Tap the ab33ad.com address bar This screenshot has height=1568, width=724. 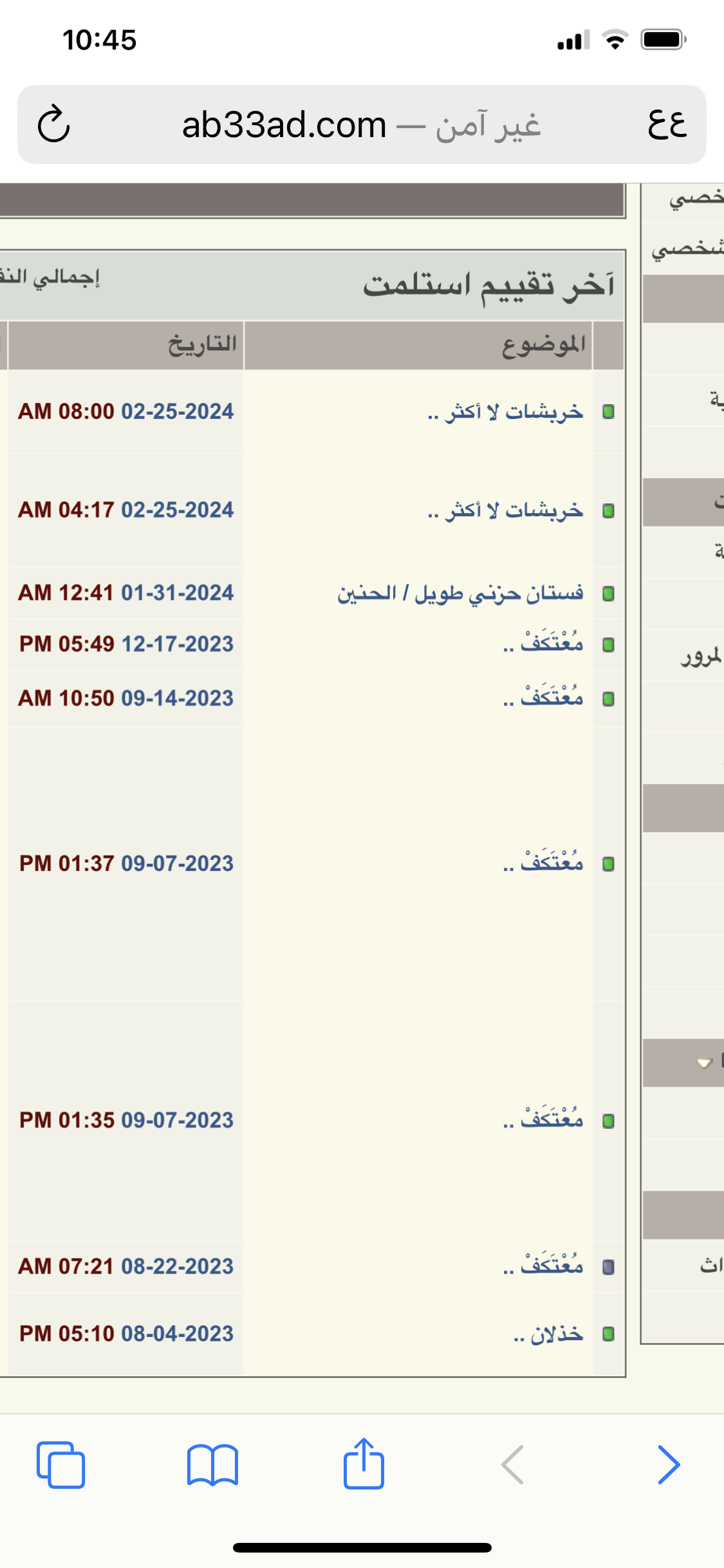pos(362,124)
